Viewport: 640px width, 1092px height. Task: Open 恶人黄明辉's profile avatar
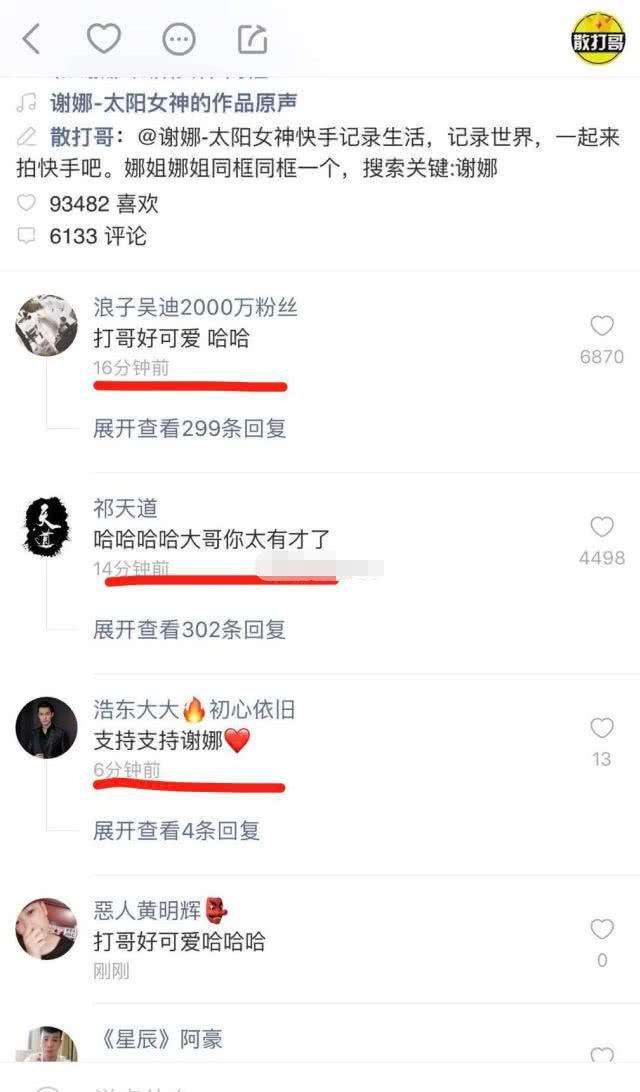point(47,928)
